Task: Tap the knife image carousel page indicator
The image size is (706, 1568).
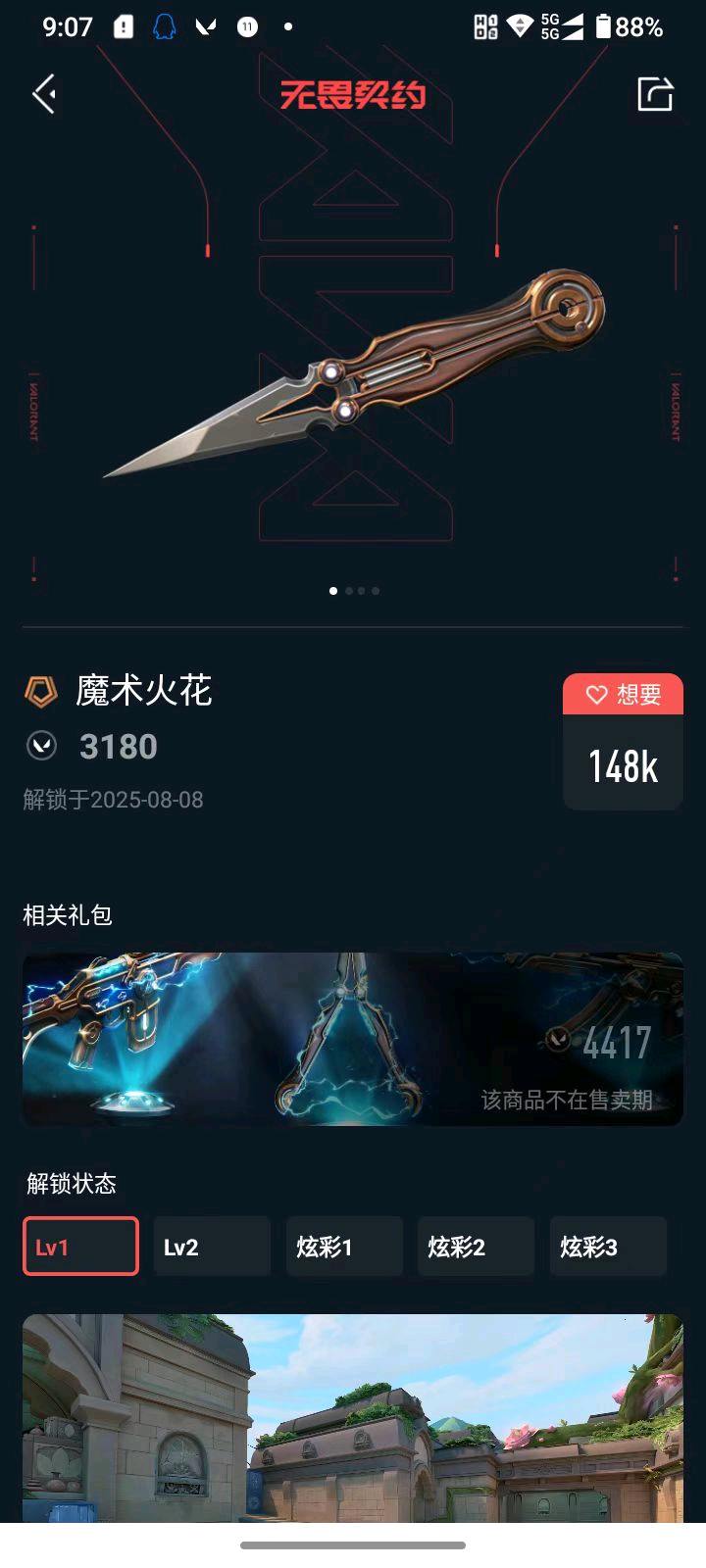Action: [354, 591]
